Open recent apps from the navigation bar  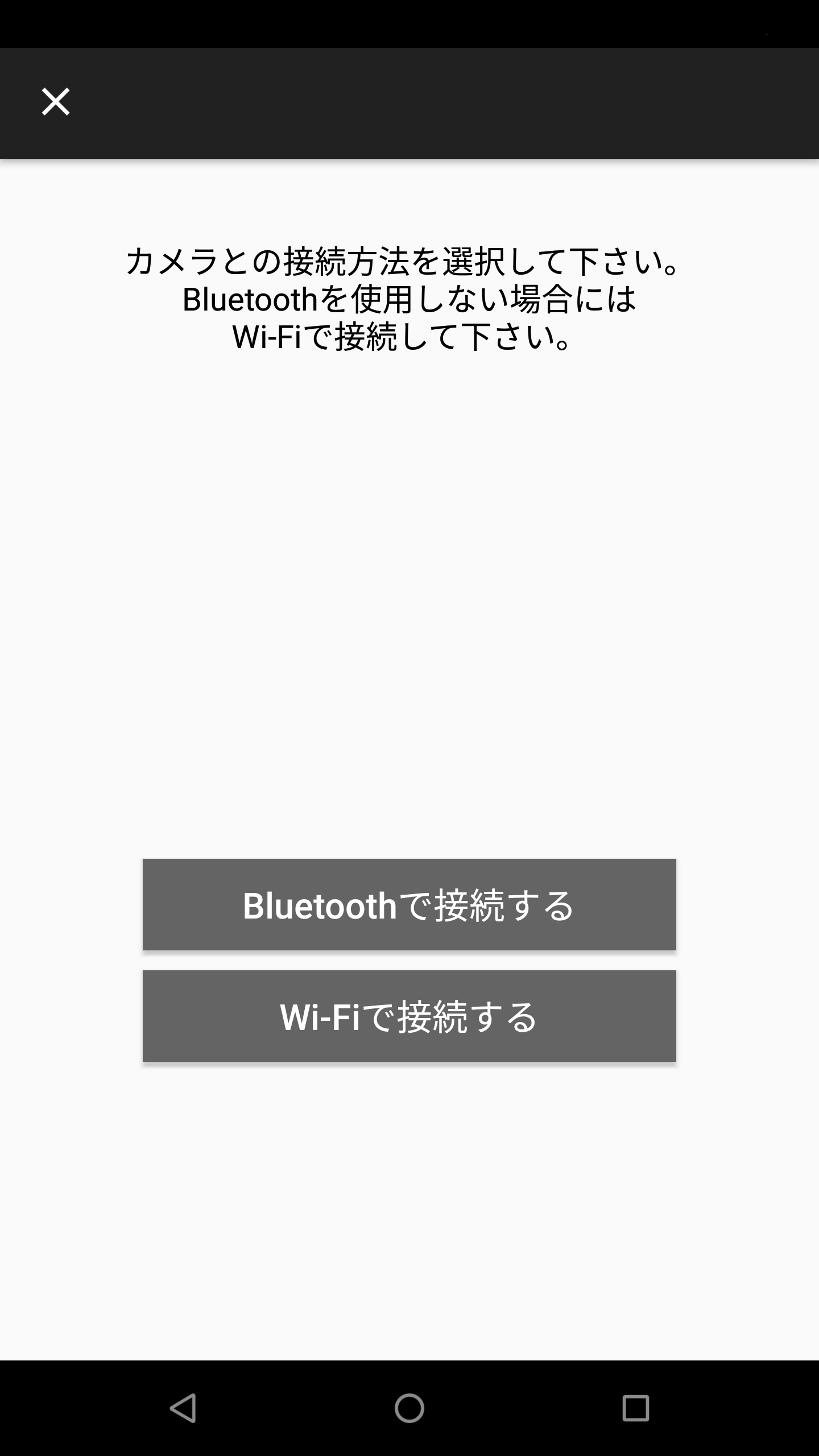coord(636,1408)
